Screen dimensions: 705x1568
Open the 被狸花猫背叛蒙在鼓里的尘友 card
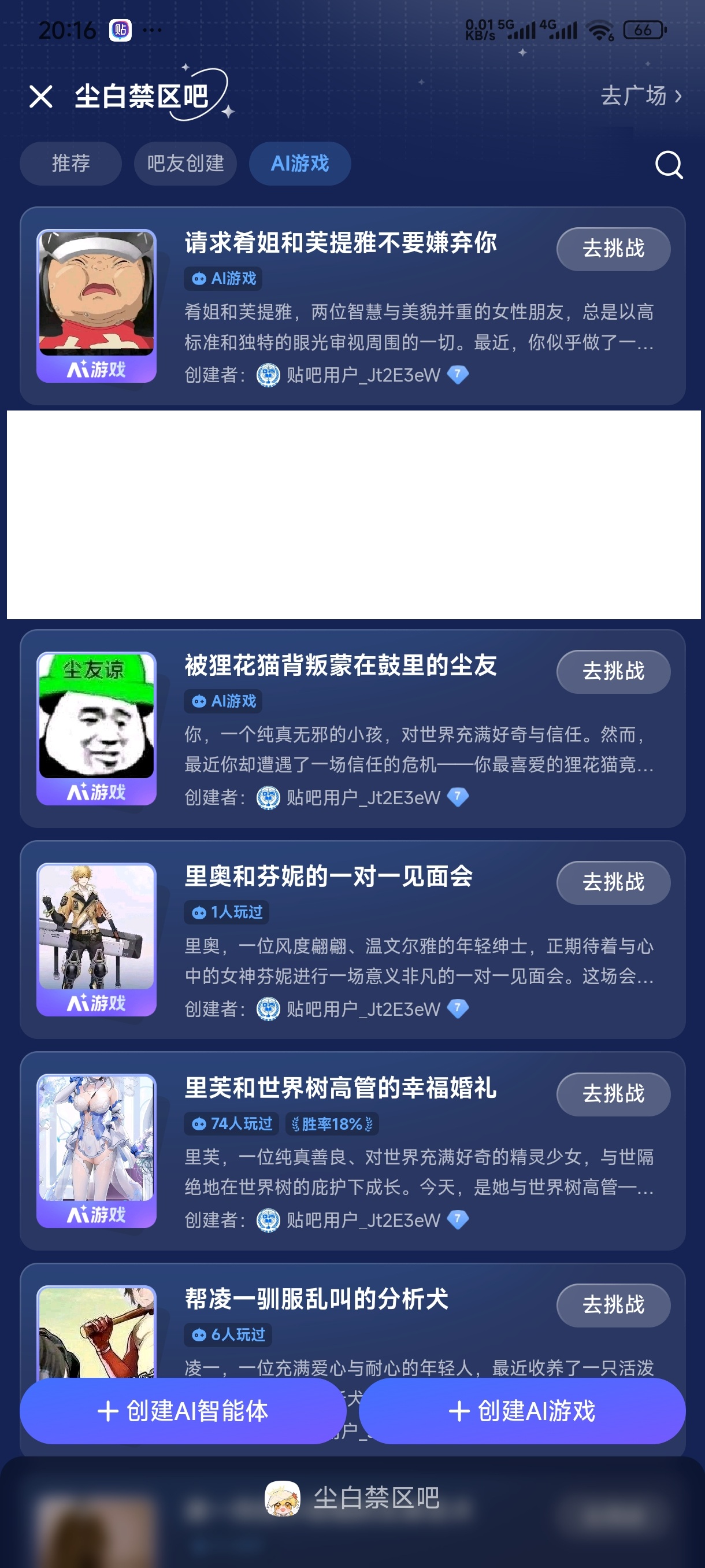pos(340,666)
